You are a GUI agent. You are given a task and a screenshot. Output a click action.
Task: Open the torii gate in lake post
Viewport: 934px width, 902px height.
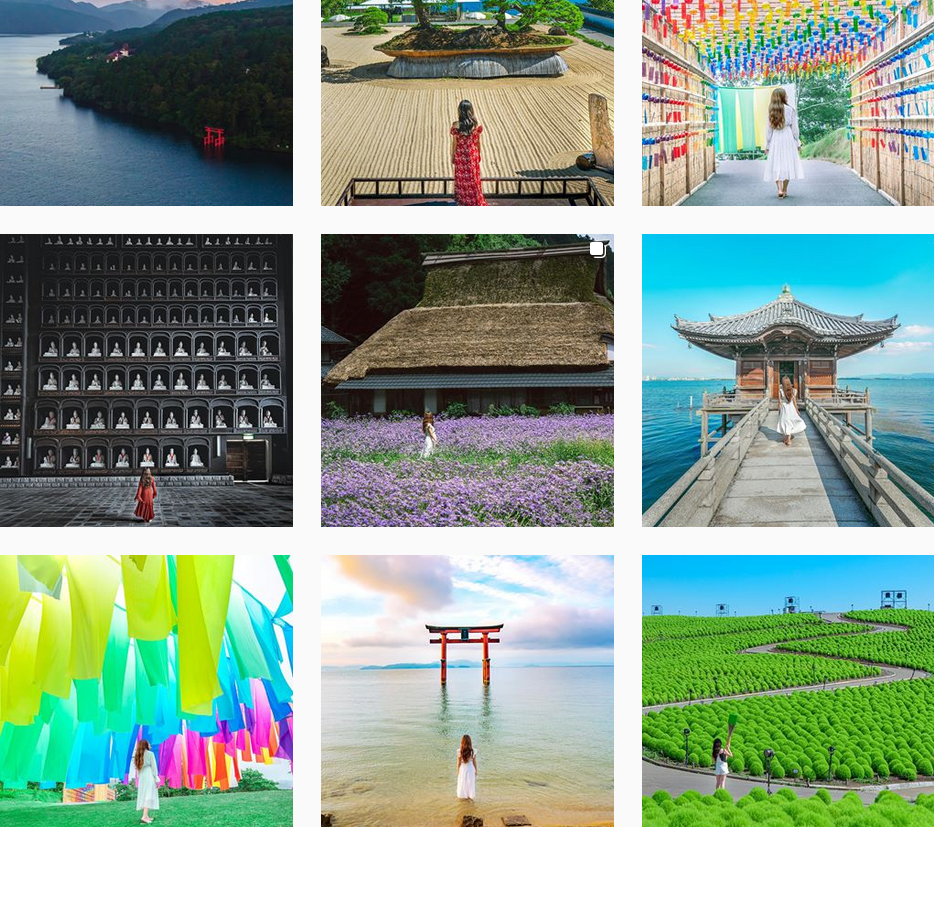point(467,690)
